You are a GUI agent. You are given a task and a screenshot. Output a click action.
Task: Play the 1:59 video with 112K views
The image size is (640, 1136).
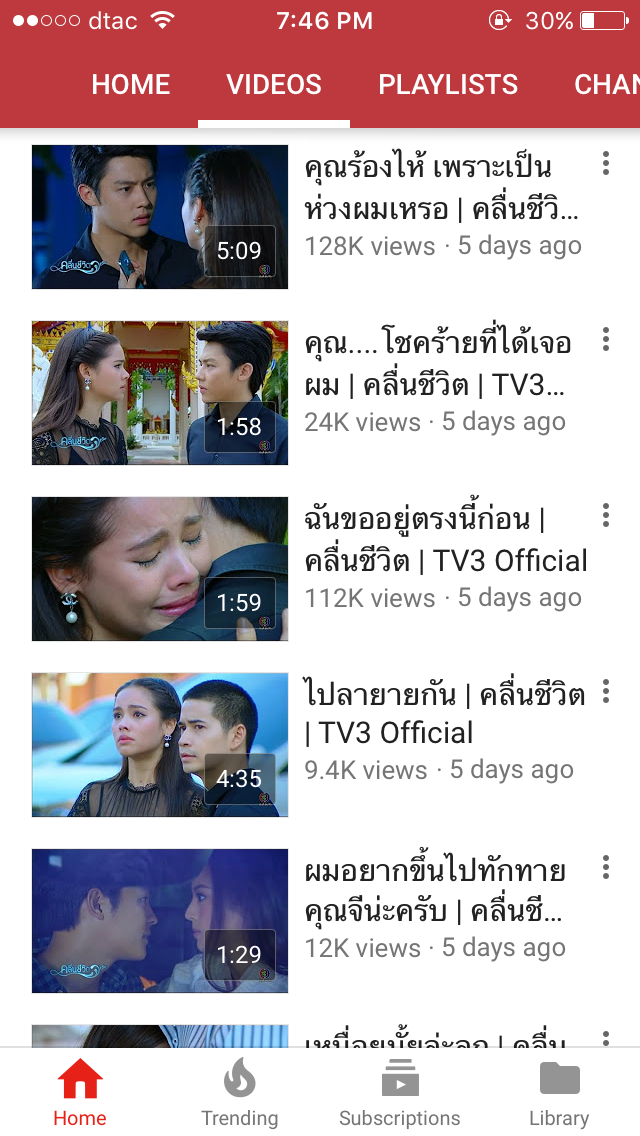160,569
